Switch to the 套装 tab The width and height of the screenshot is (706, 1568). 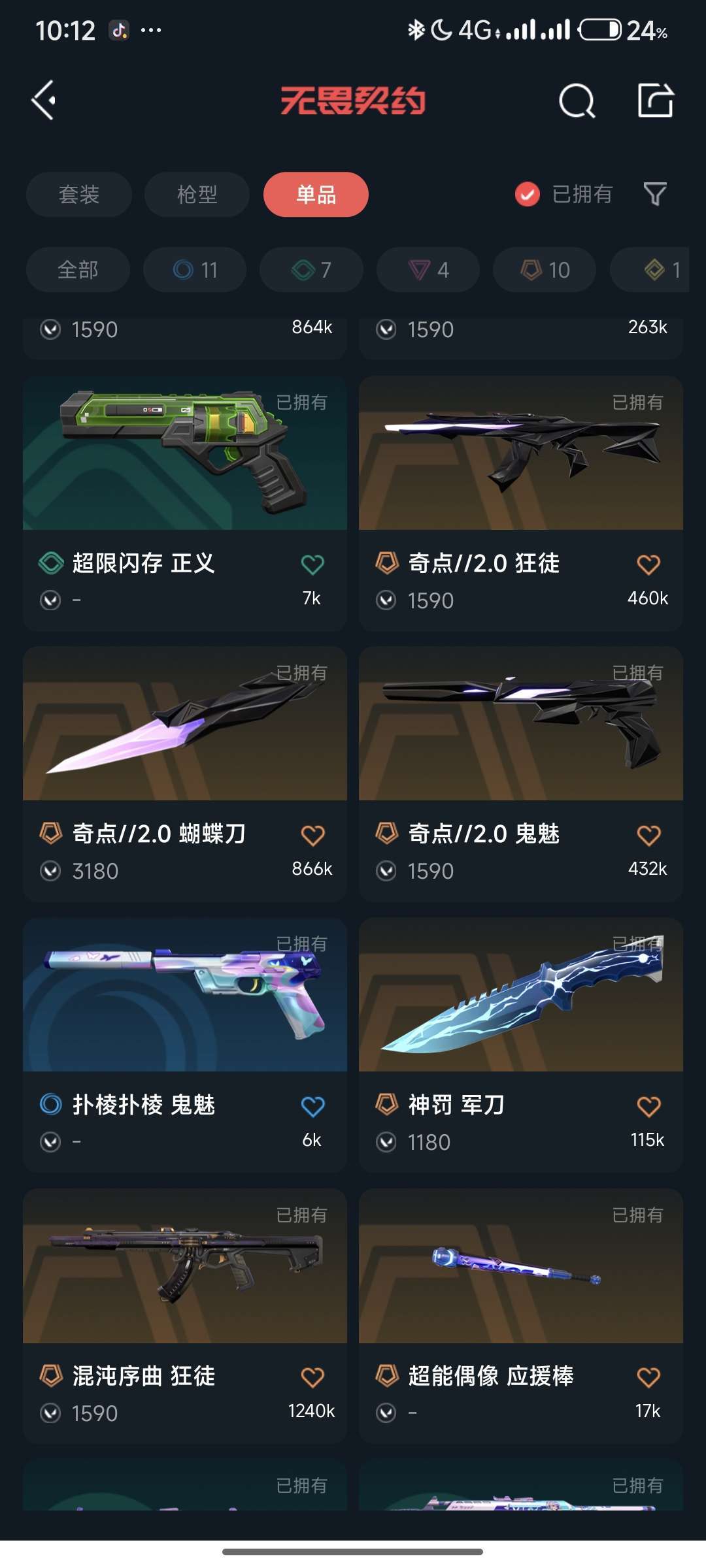79,195
